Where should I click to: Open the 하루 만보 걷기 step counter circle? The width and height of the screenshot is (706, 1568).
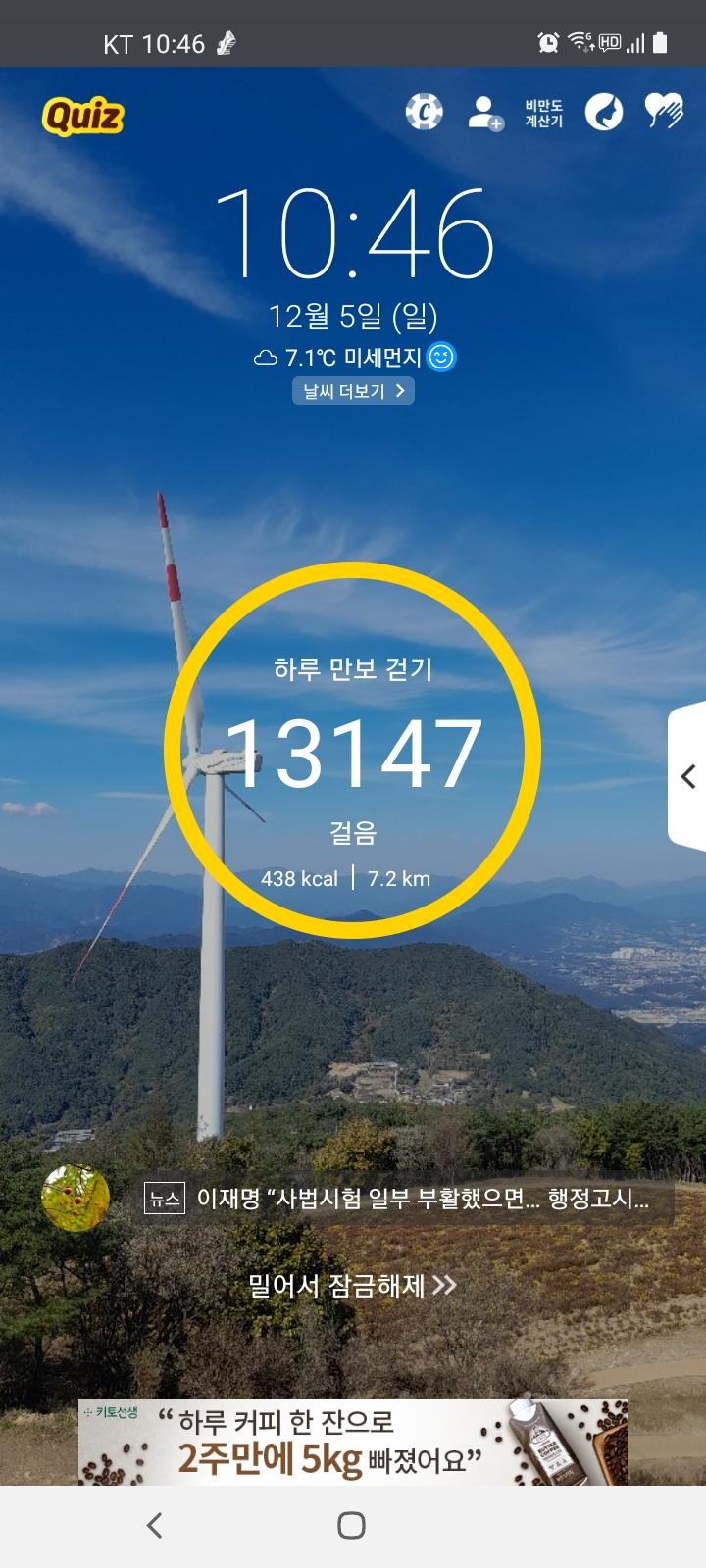(352, 750)
